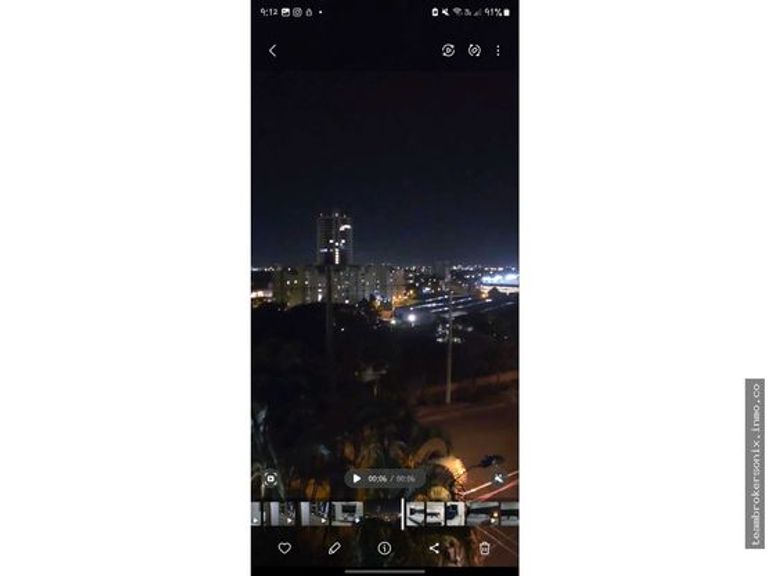Show video details with info icon

click(384, 548)
